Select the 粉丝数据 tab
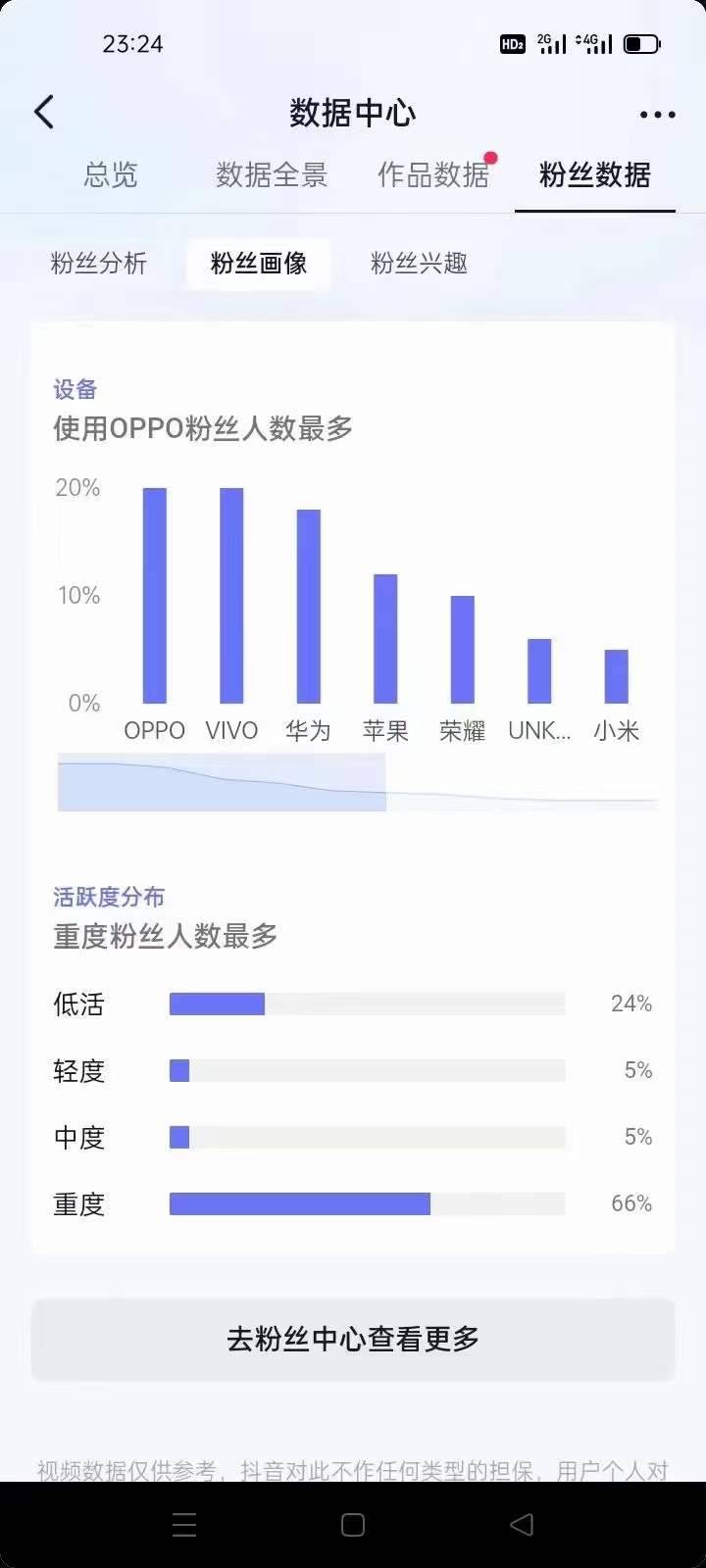Screen dimensions: 706x1568 [x=595, y=175]
